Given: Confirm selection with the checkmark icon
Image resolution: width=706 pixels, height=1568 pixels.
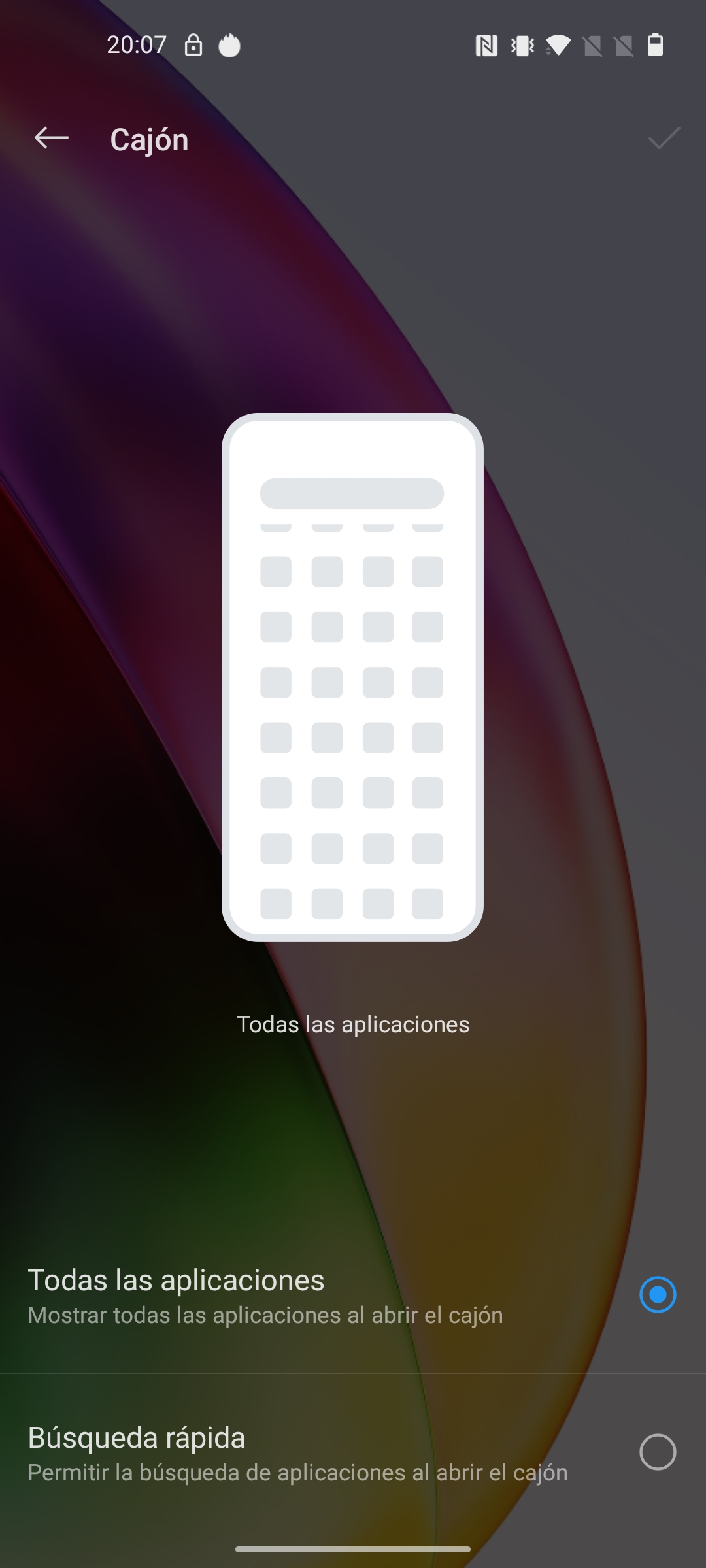Looking at the screenshot, I should (x=664, y=138).
